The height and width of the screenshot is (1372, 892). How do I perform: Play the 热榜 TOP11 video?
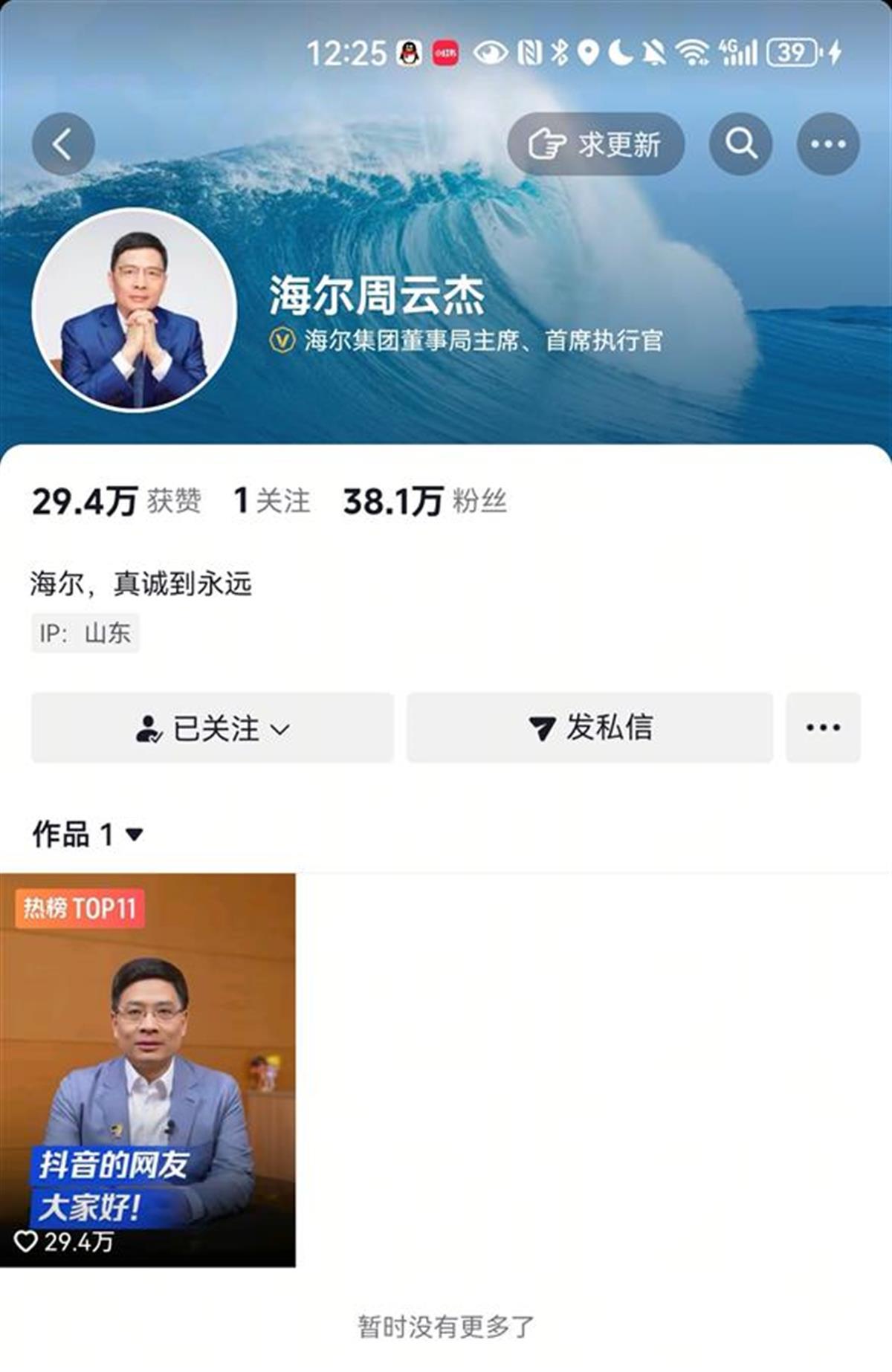point(147,1070)
